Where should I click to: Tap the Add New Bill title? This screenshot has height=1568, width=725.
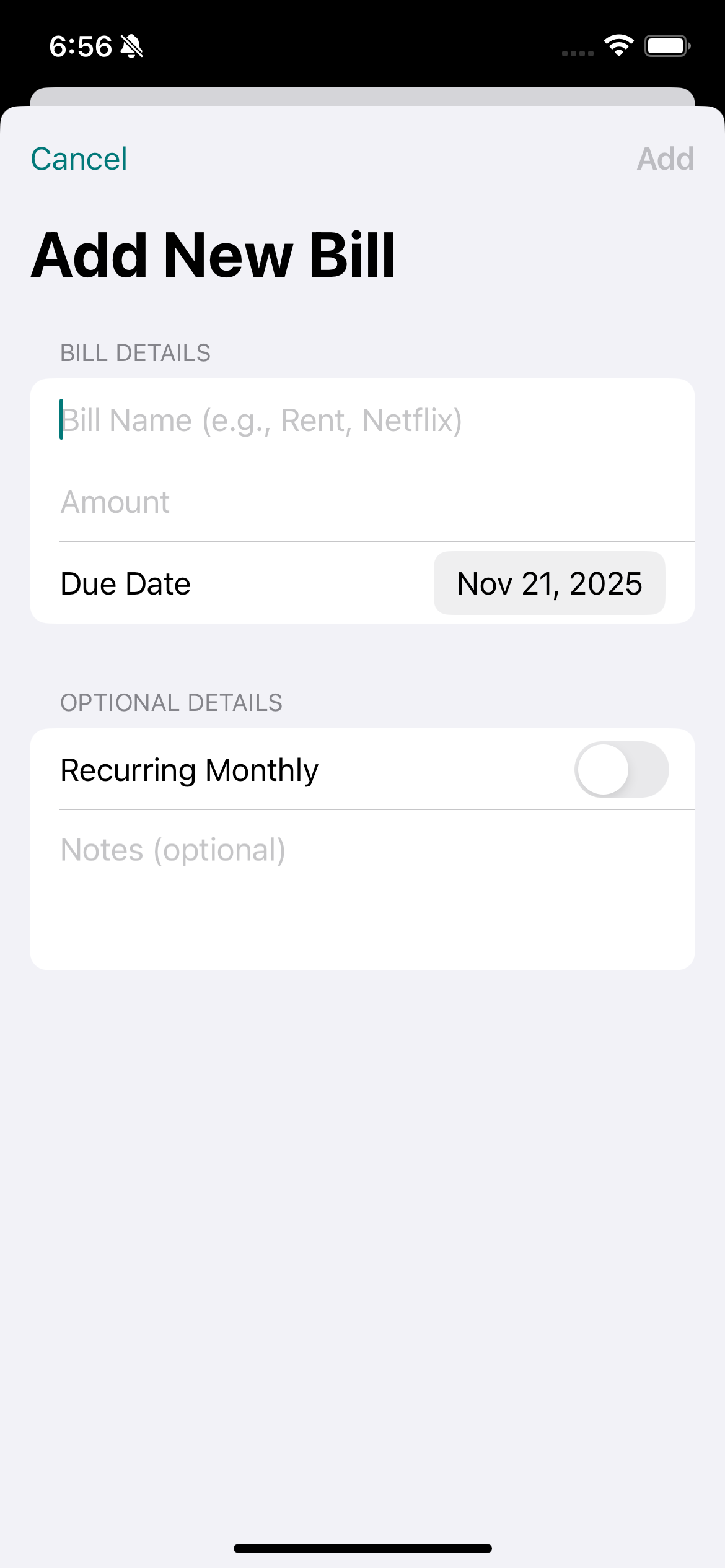[x=213, y=253]
